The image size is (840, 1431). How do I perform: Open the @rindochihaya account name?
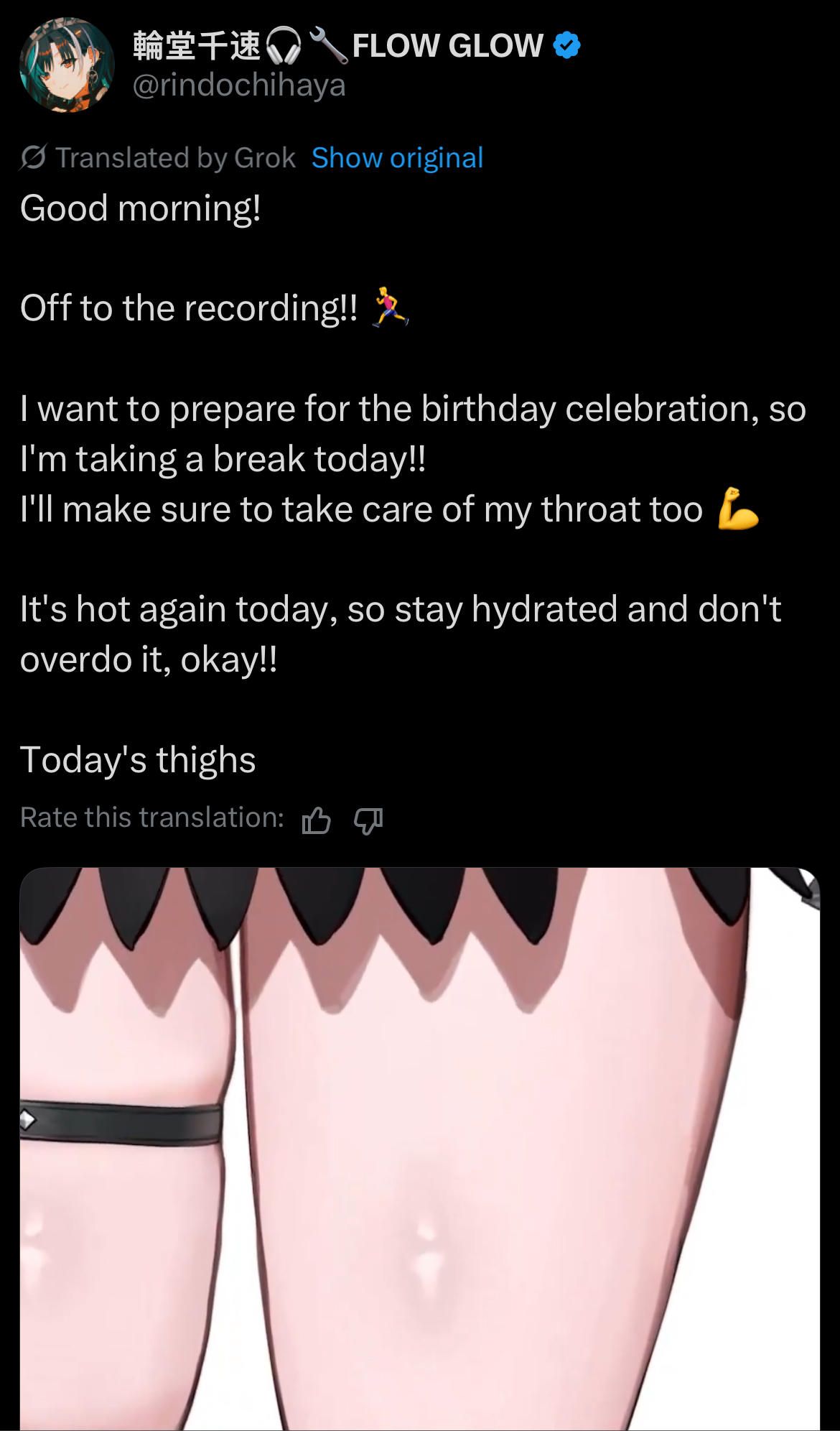click(238, 85)
